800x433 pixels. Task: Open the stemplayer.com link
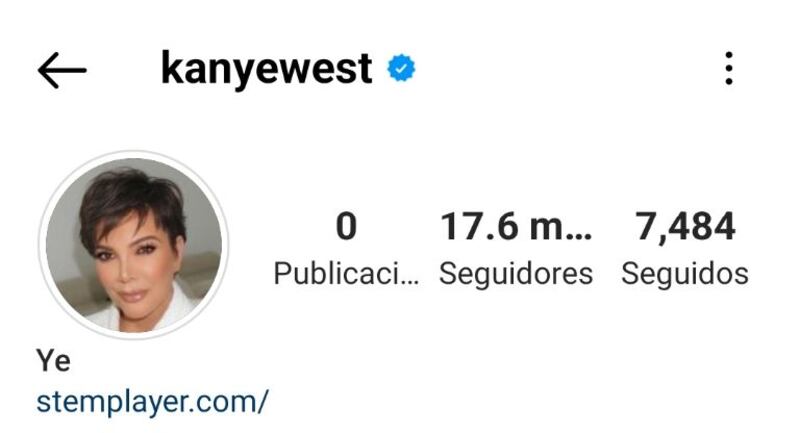point(152,402)
